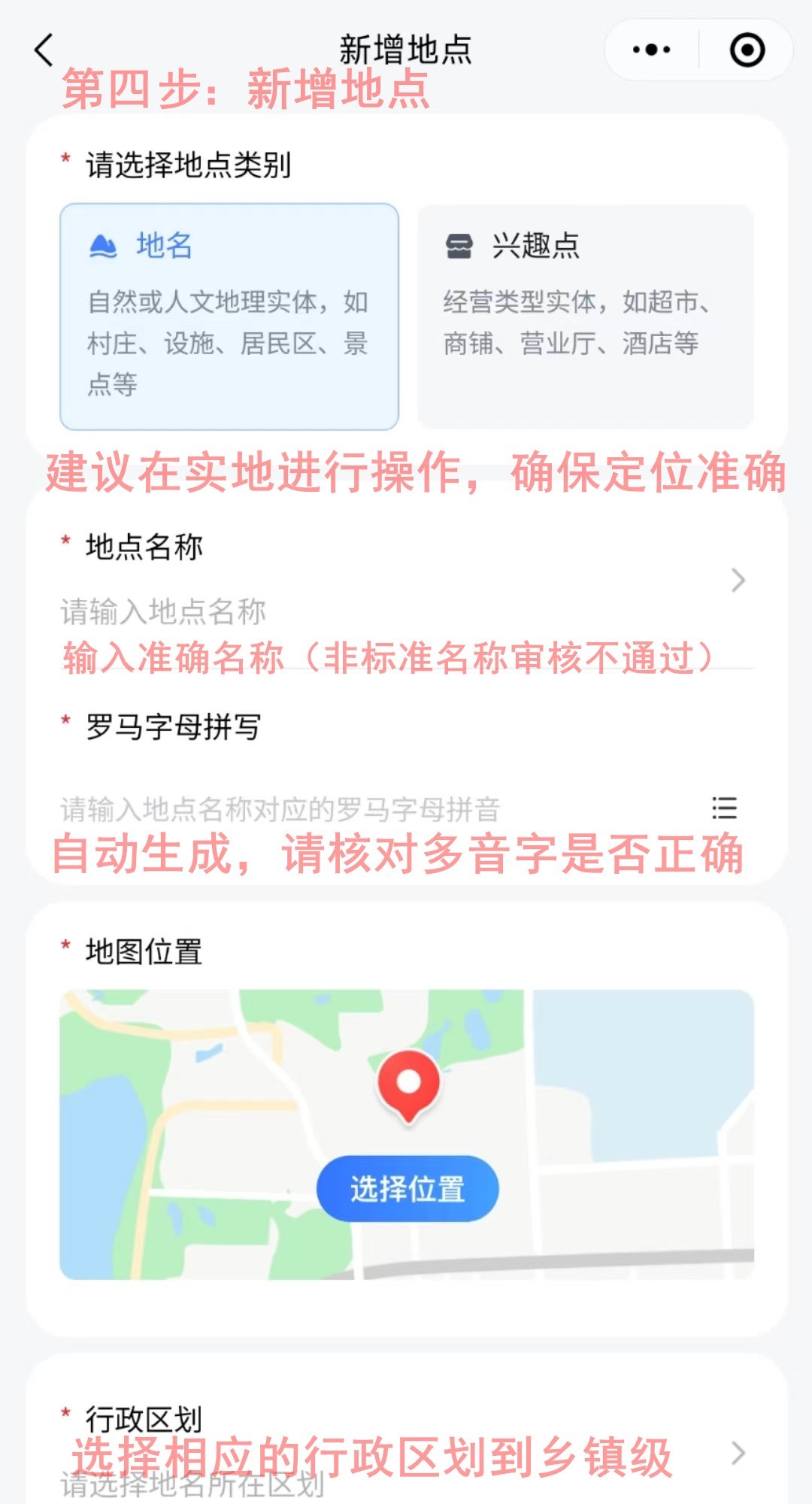Viewport: 812px width, 1504px height.
Task: Tap the 选择位置 button on the map
Action: coord(408,1188)
